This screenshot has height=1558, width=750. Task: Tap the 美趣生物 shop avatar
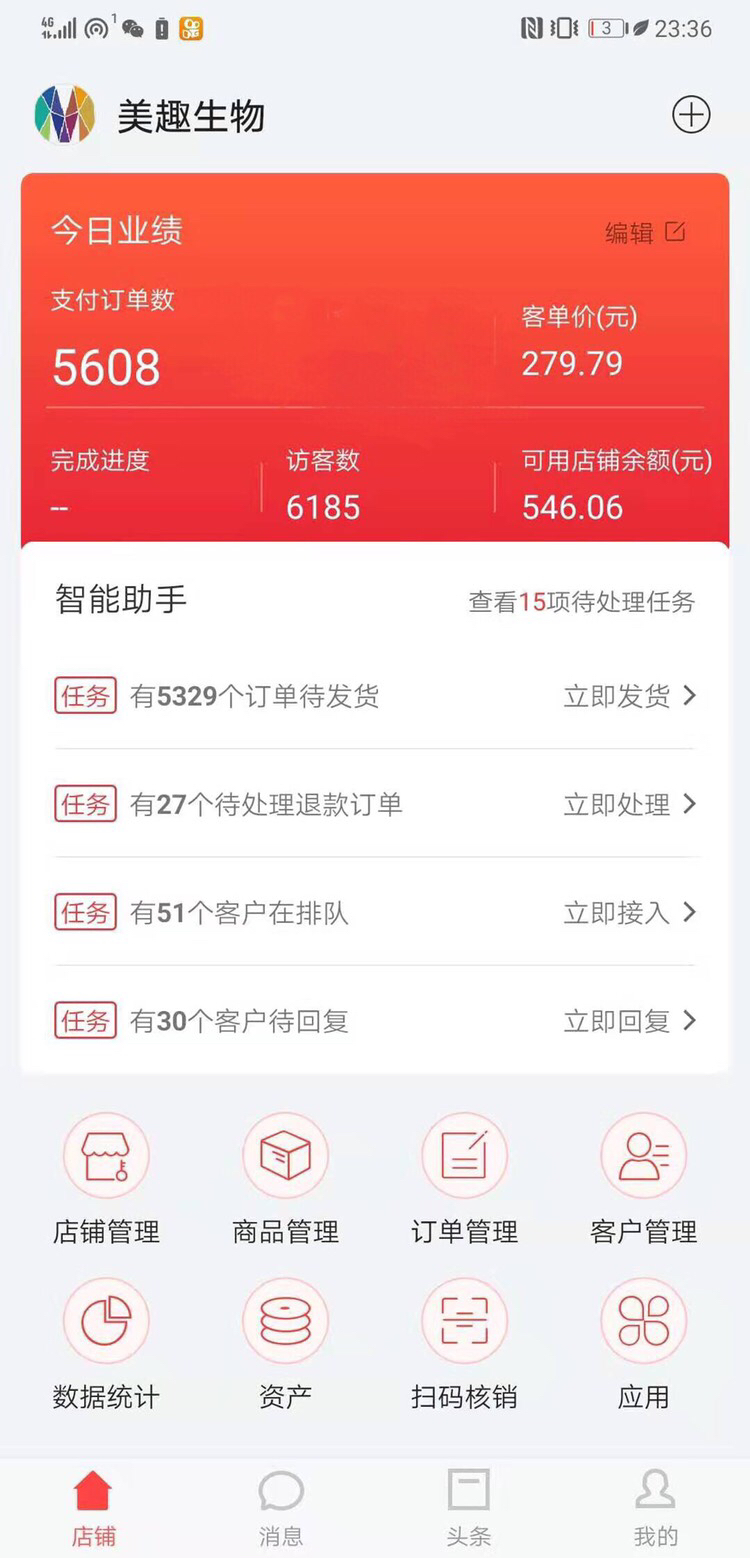coord(64,115)
